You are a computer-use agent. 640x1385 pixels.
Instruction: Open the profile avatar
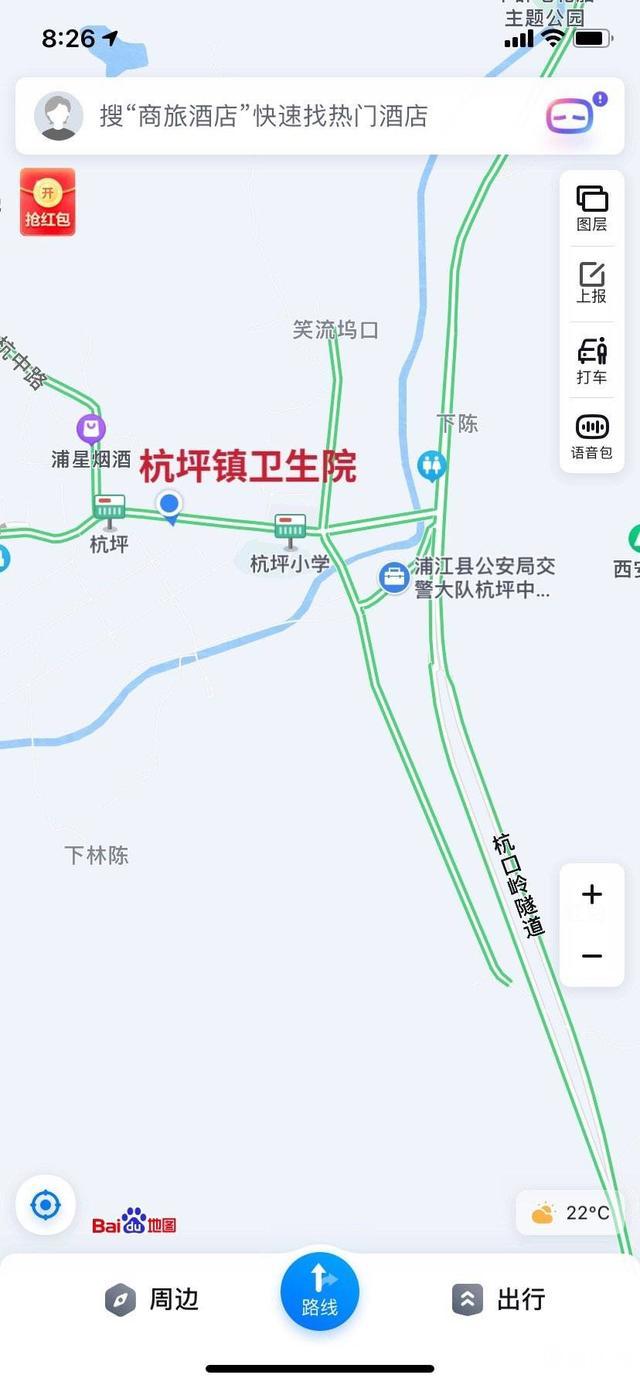click(x=58, y=116)
